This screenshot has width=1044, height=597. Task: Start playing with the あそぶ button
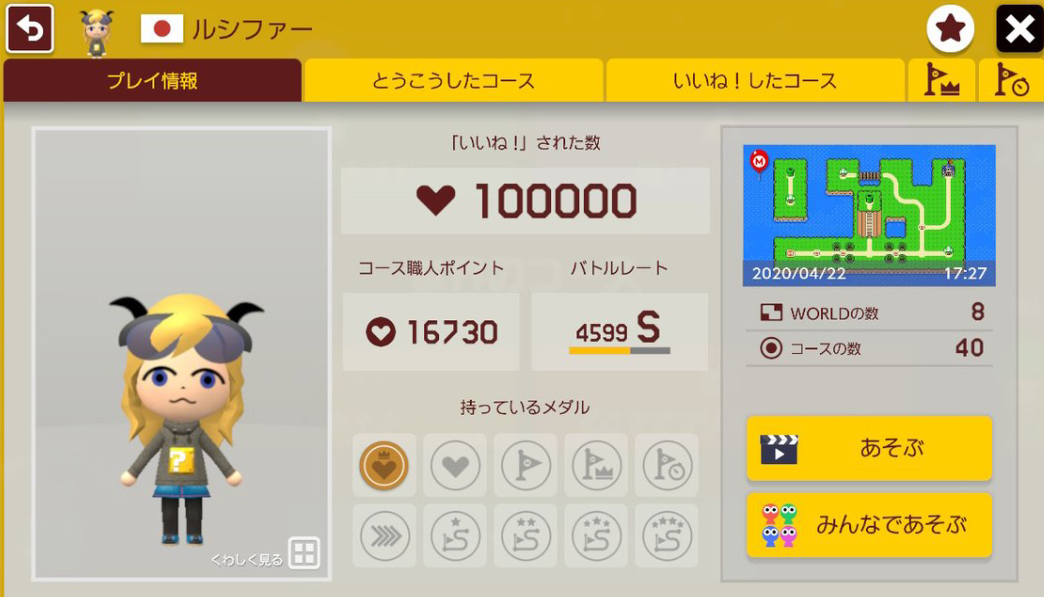pos(868,448)
